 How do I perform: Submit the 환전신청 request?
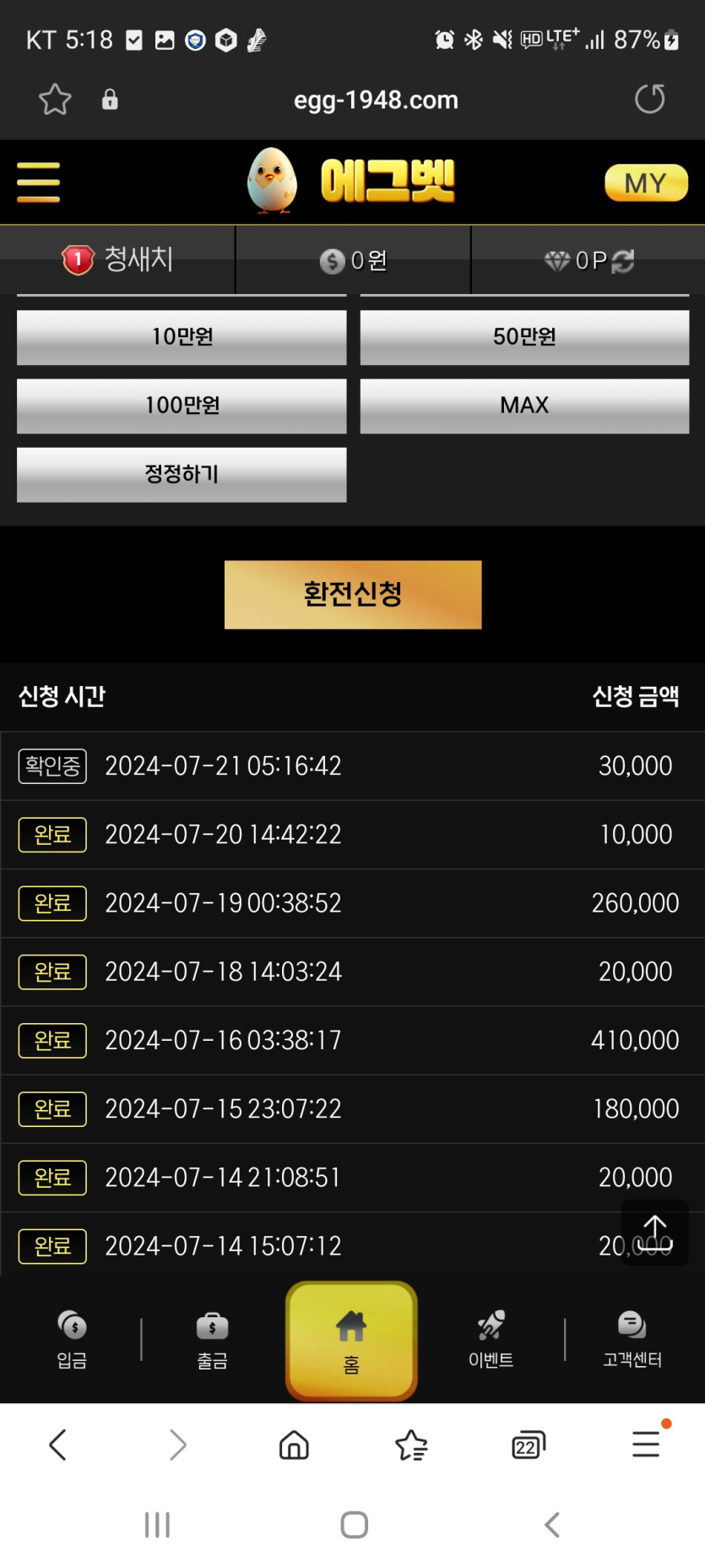point(353,594)
